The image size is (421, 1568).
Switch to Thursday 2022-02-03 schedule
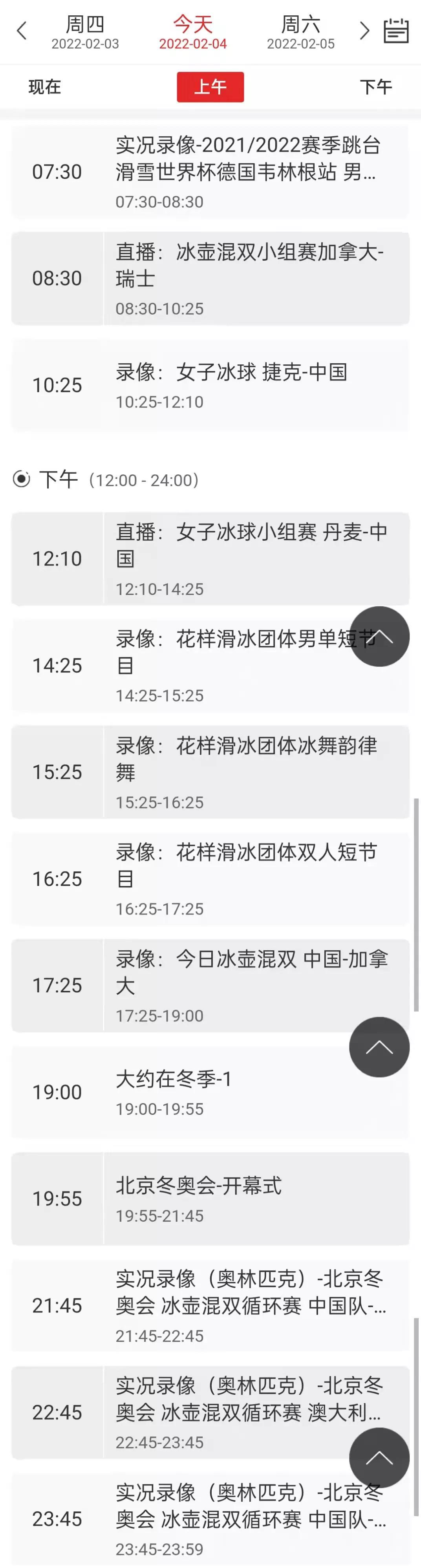[85, 32]
